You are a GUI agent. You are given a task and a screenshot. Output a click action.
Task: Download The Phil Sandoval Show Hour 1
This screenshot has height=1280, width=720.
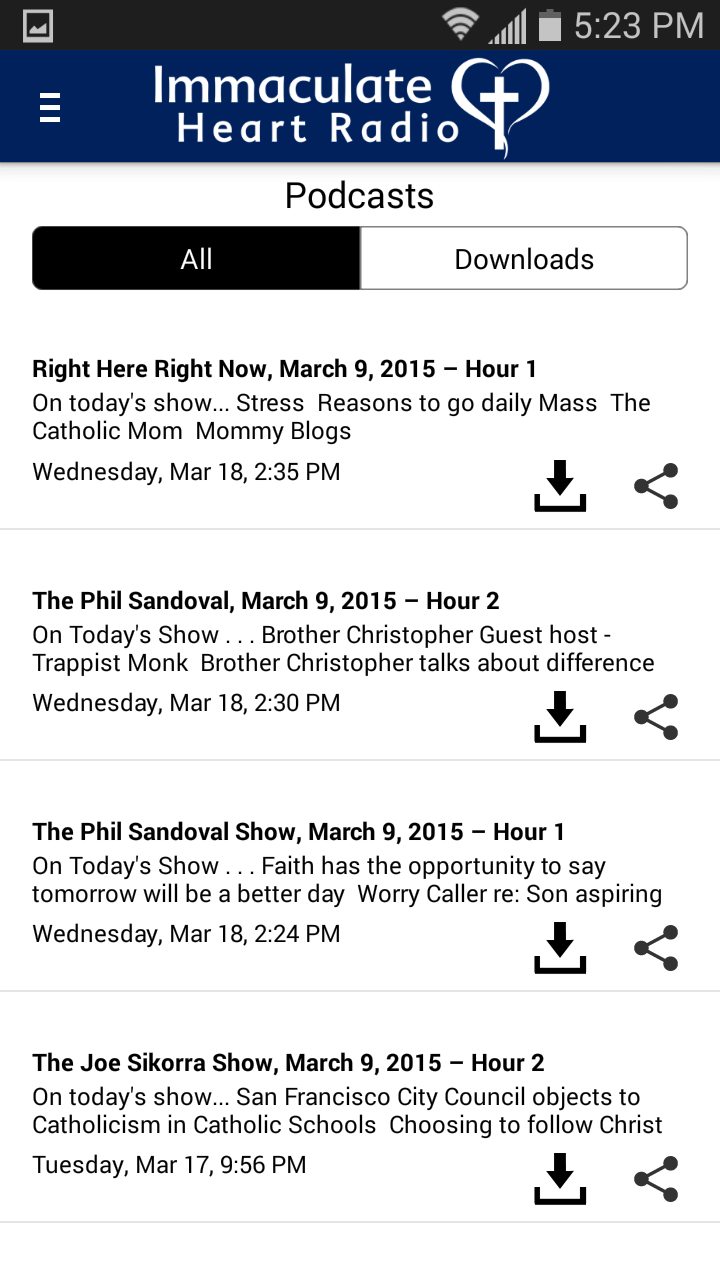560,948
